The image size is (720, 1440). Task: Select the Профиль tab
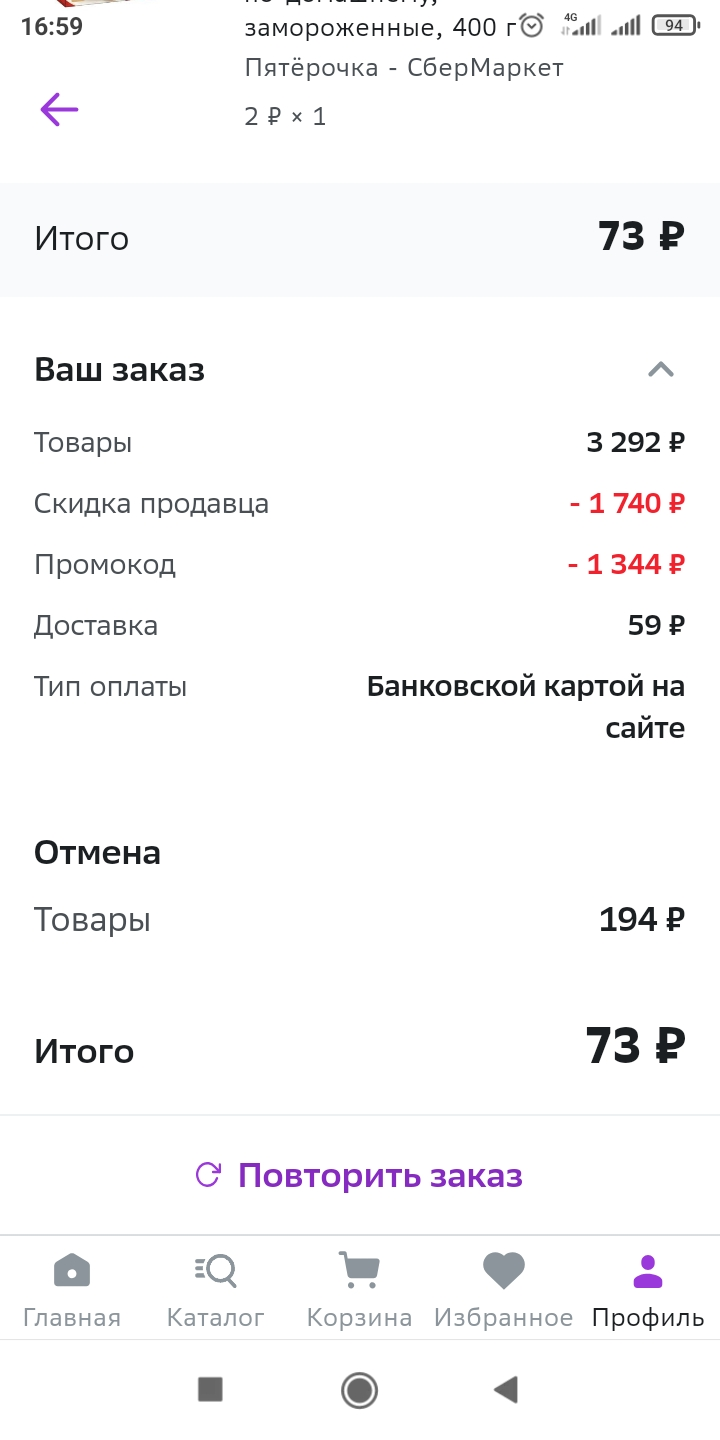[648, 1289]
